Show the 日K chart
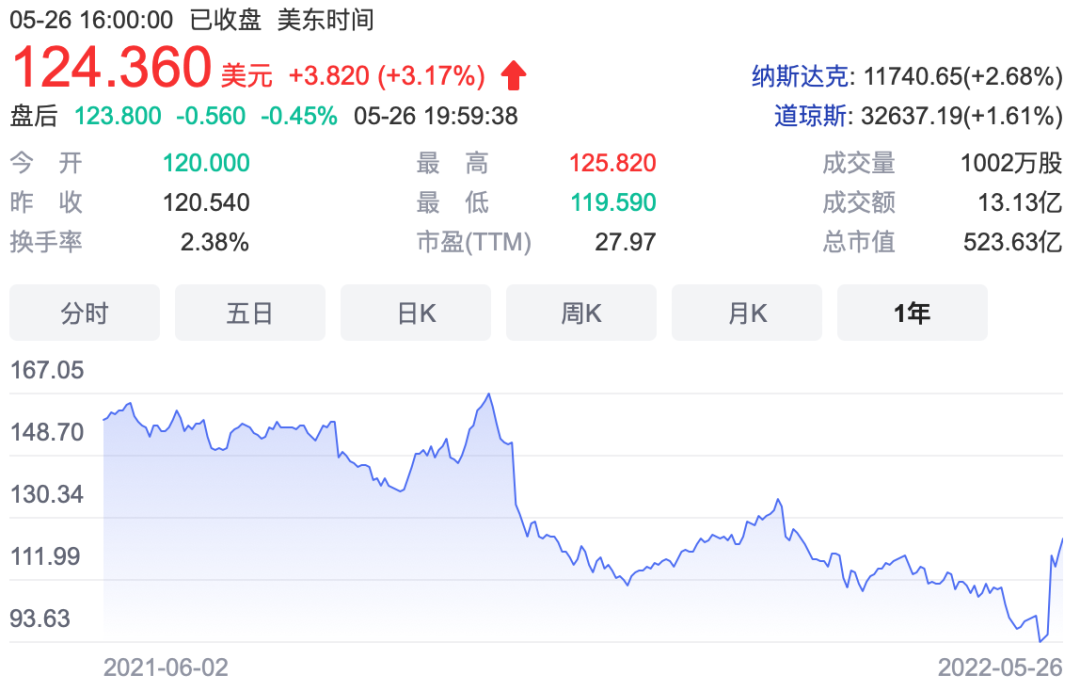 tap(416, 313)
